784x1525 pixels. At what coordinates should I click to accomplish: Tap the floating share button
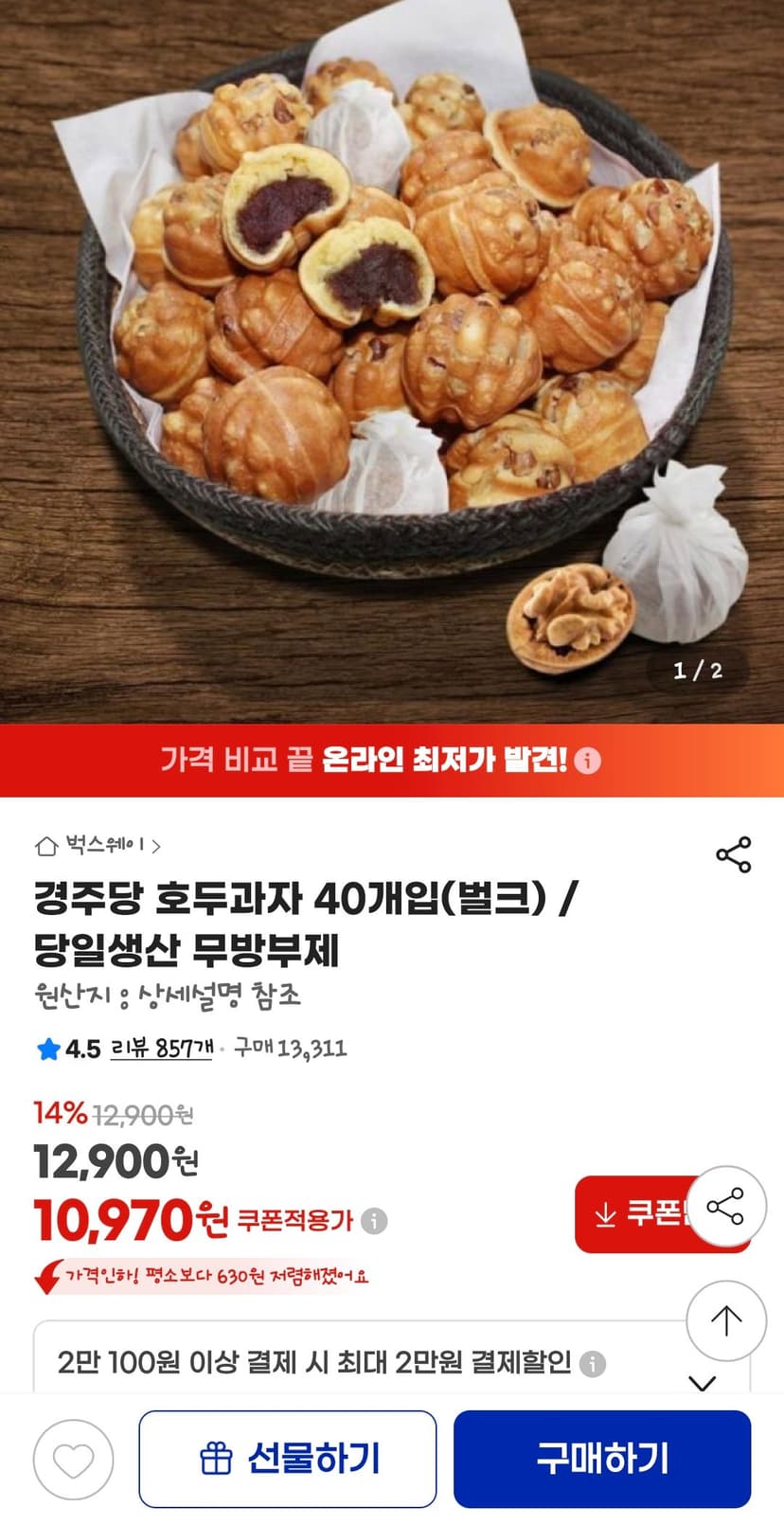pyautogui.click(x=725, y=1206)
